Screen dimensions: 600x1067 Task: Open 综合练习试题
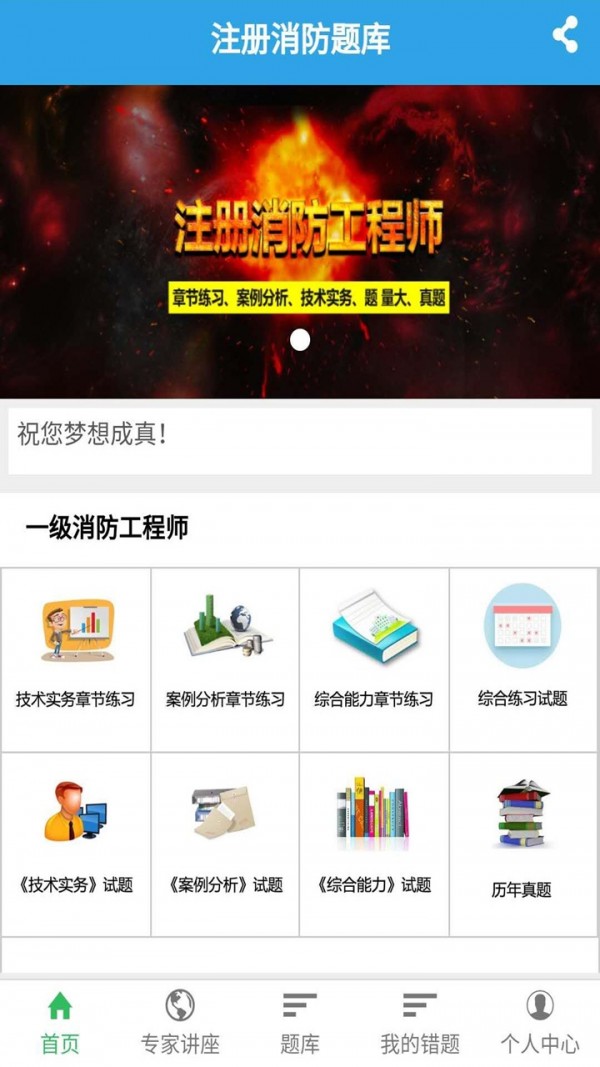tap(523, 658)
